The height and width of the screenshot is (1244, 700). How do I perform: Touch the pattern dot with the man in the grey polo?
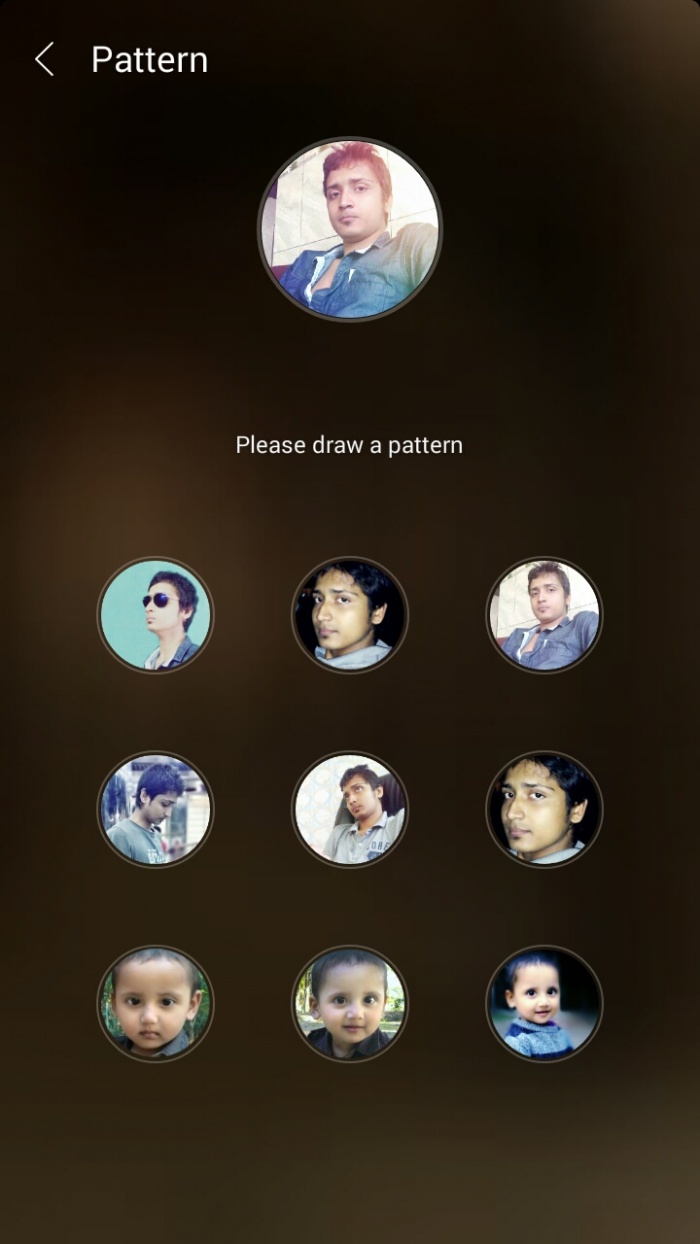(x=350, y=809)
